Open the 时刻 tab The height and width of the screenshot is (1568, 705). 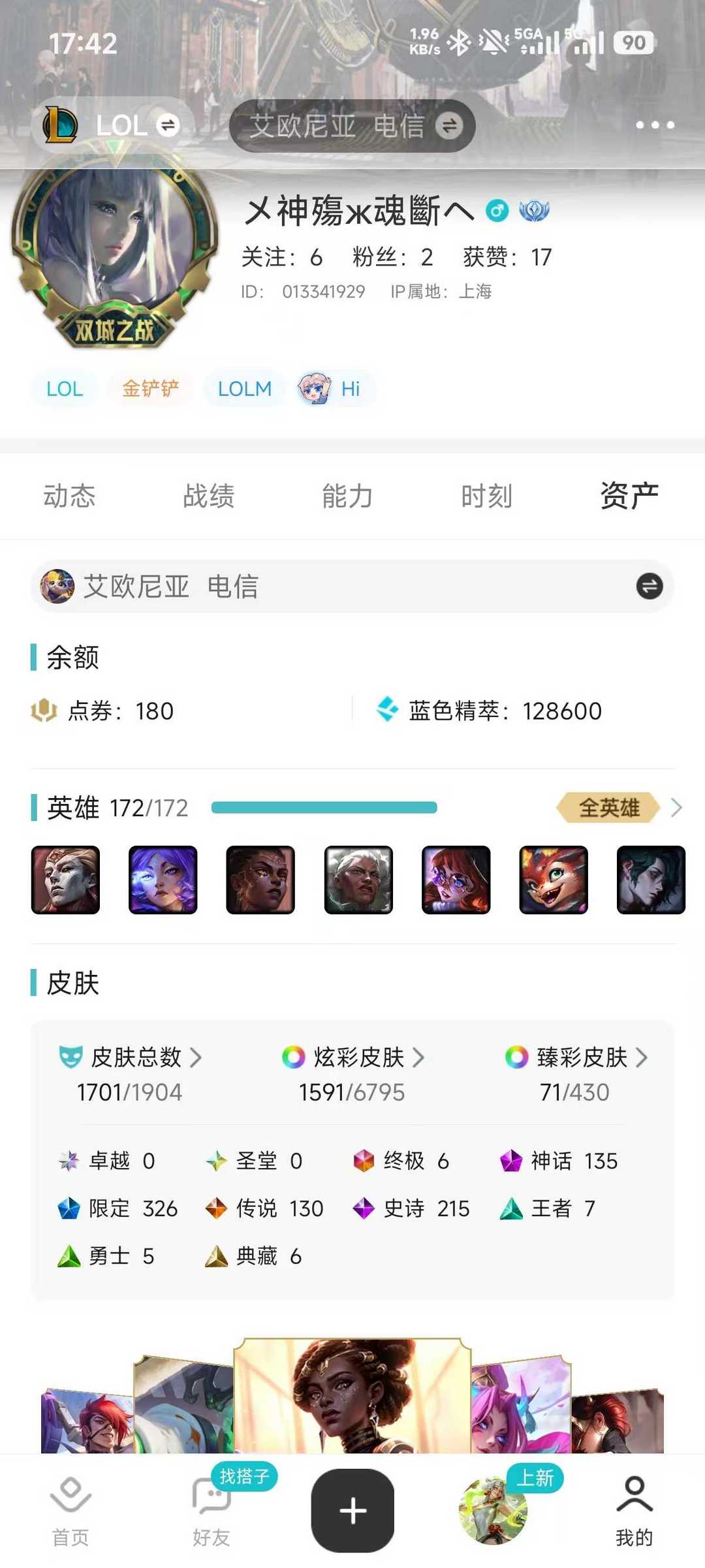point(486,496)
